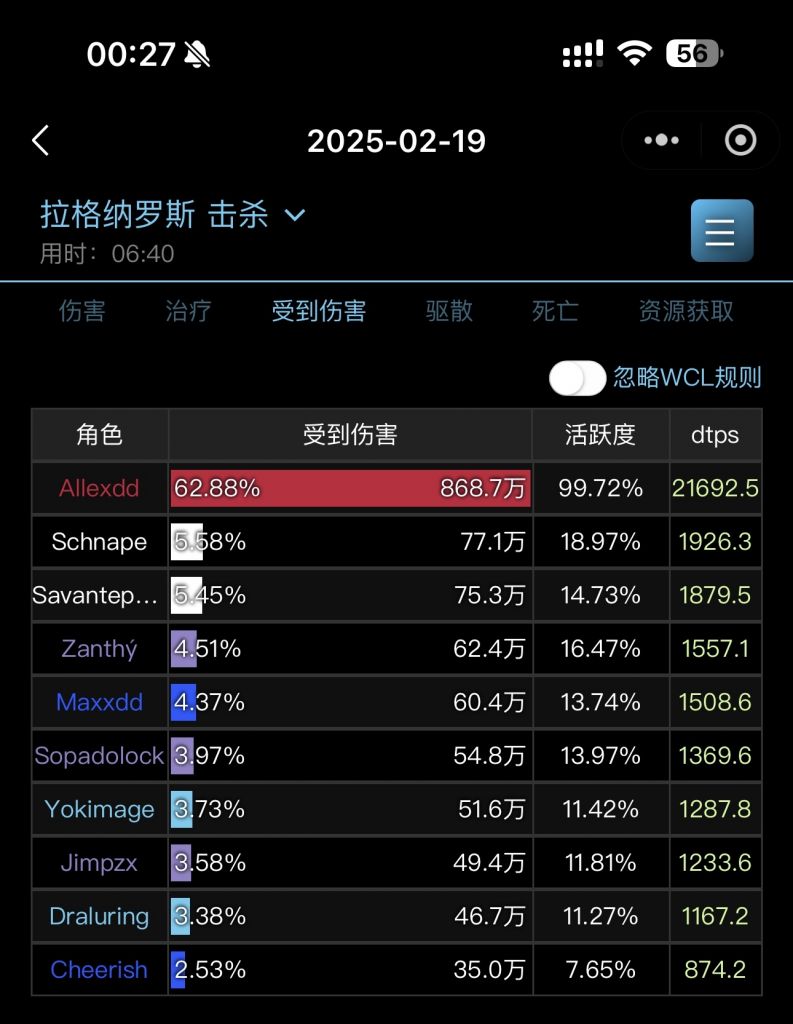Open the 角色 column header options
793x1024 pixels.
point(99,434)
